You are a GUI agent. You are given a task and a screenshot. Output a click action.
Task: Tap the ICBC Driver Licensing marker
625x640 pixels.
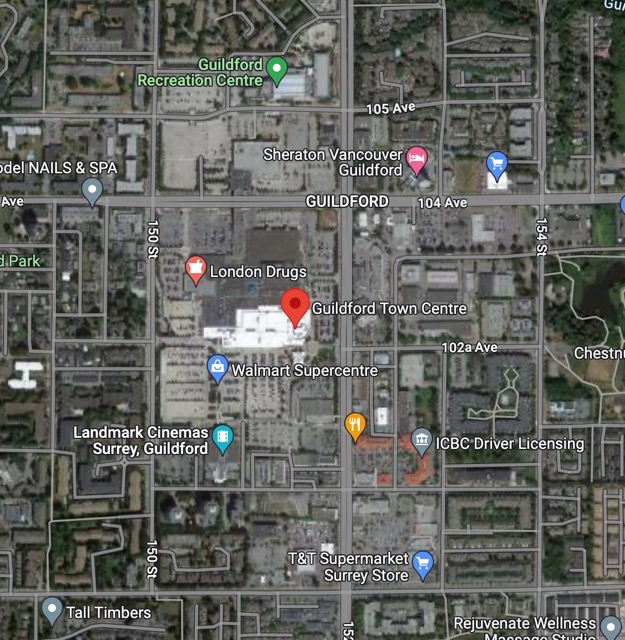(421, 441)
